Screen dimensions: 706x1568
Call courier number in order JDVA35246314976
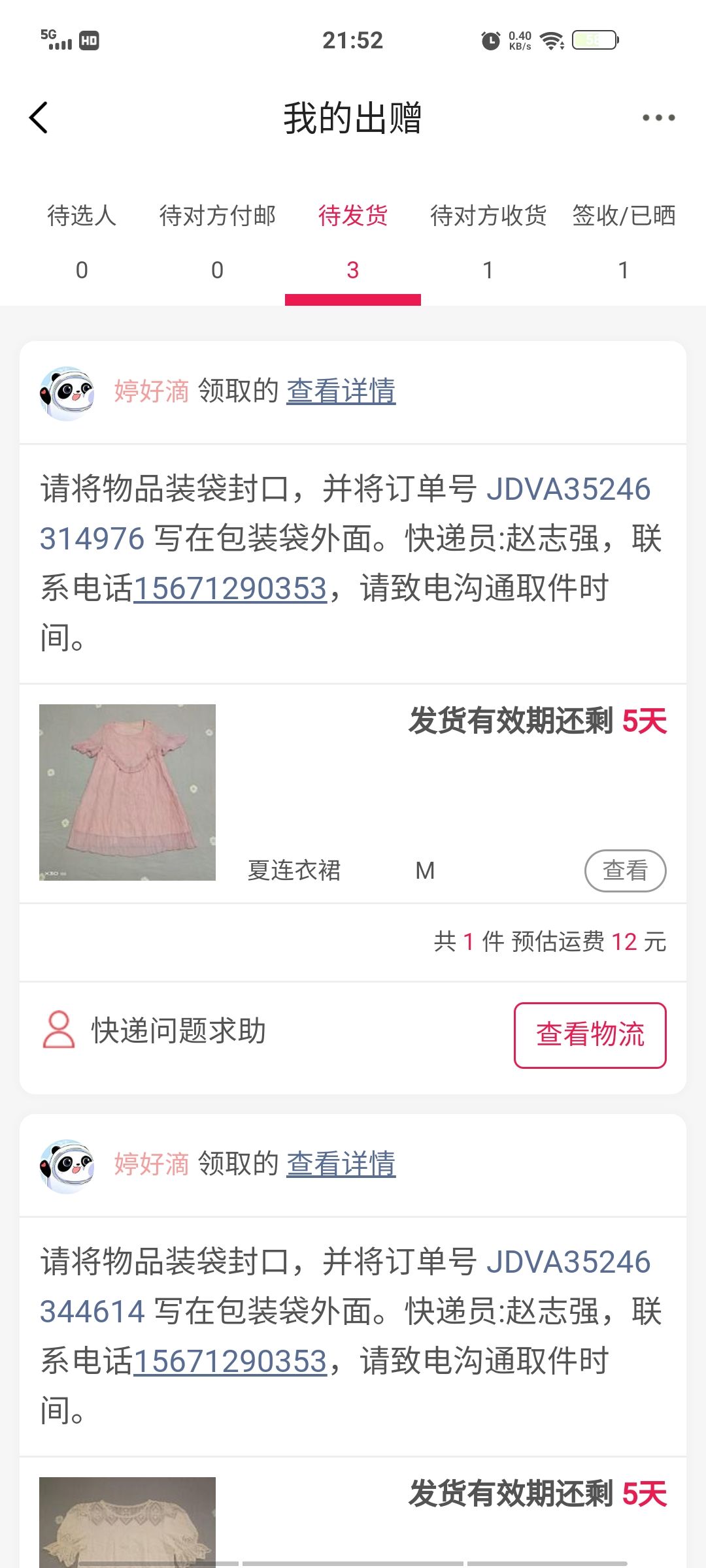coord(230,589)
